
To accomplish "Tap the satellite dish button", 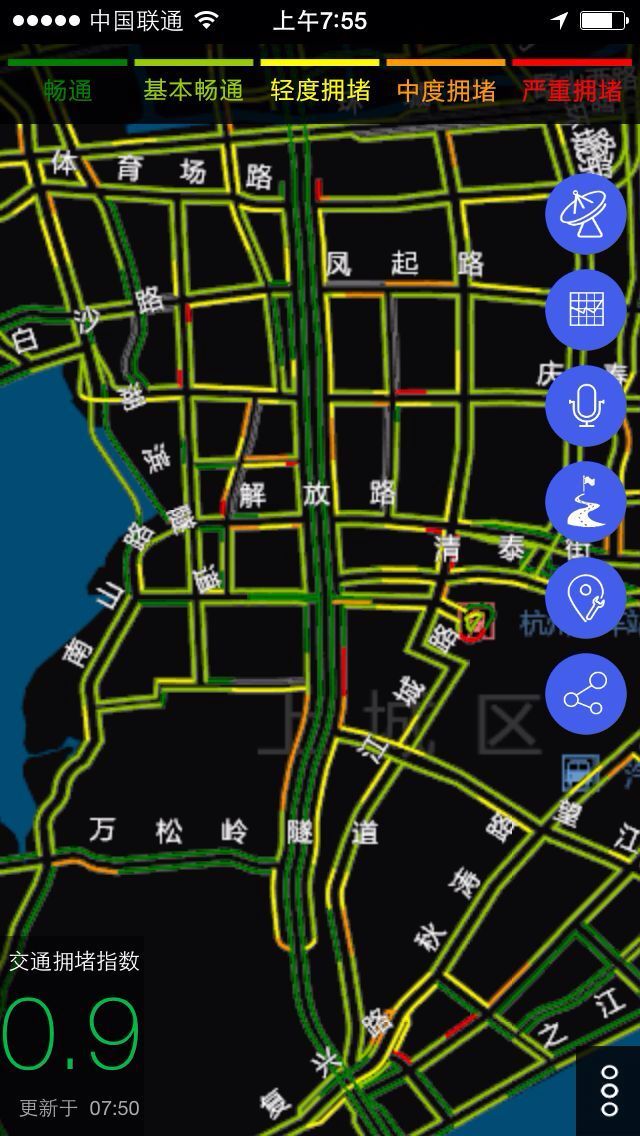I will (586, 214).
